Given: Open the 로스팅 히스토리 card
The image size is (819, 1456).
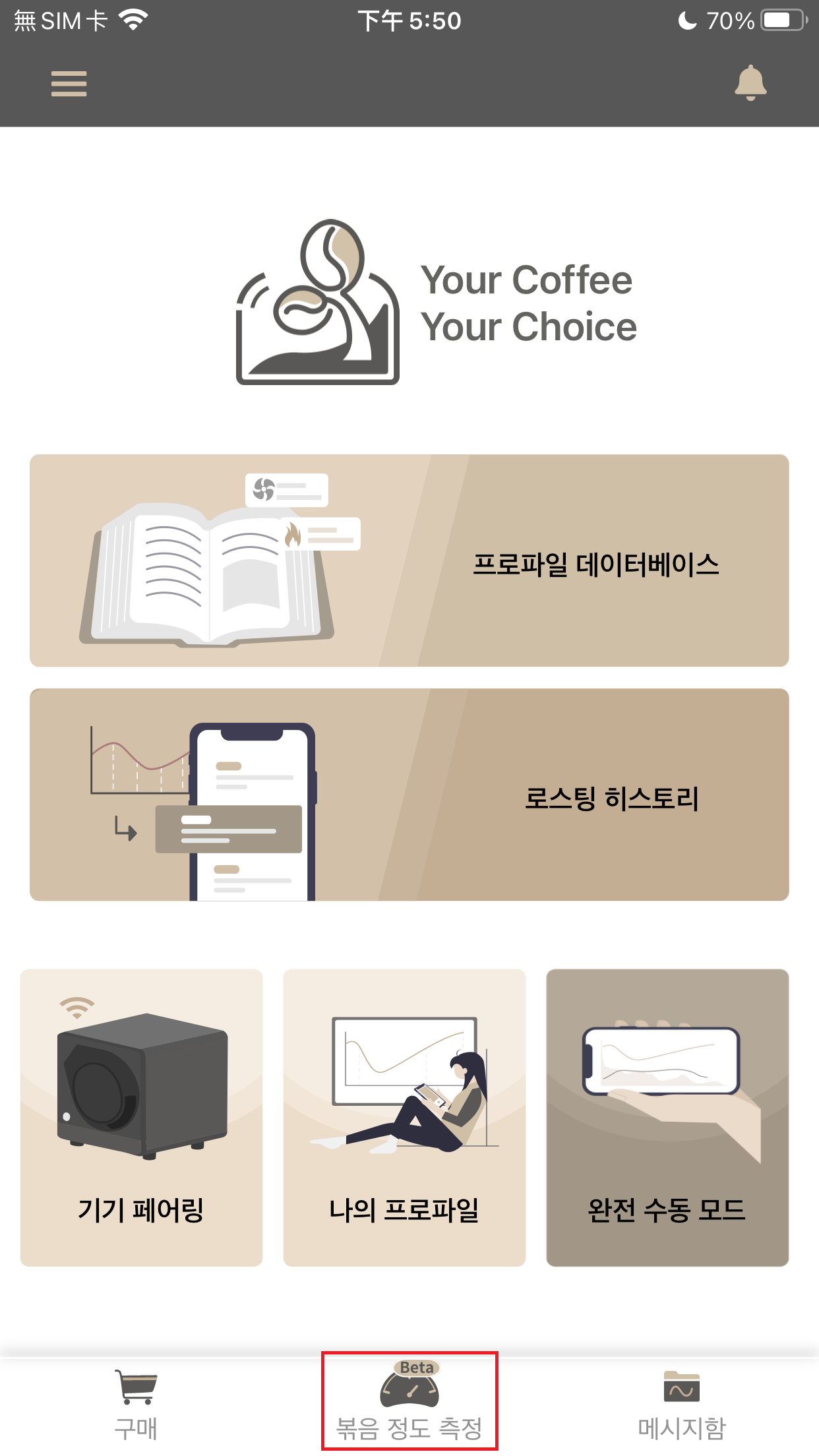Looking at the screenshot, I should (409, 795).
